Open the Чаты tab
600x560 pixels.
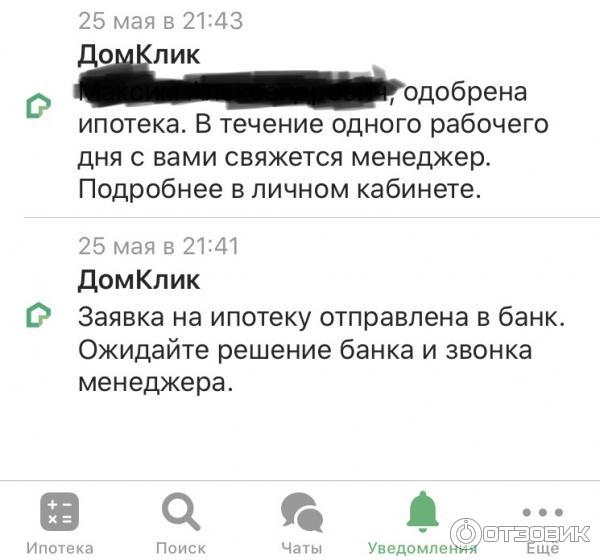(301, 523)
